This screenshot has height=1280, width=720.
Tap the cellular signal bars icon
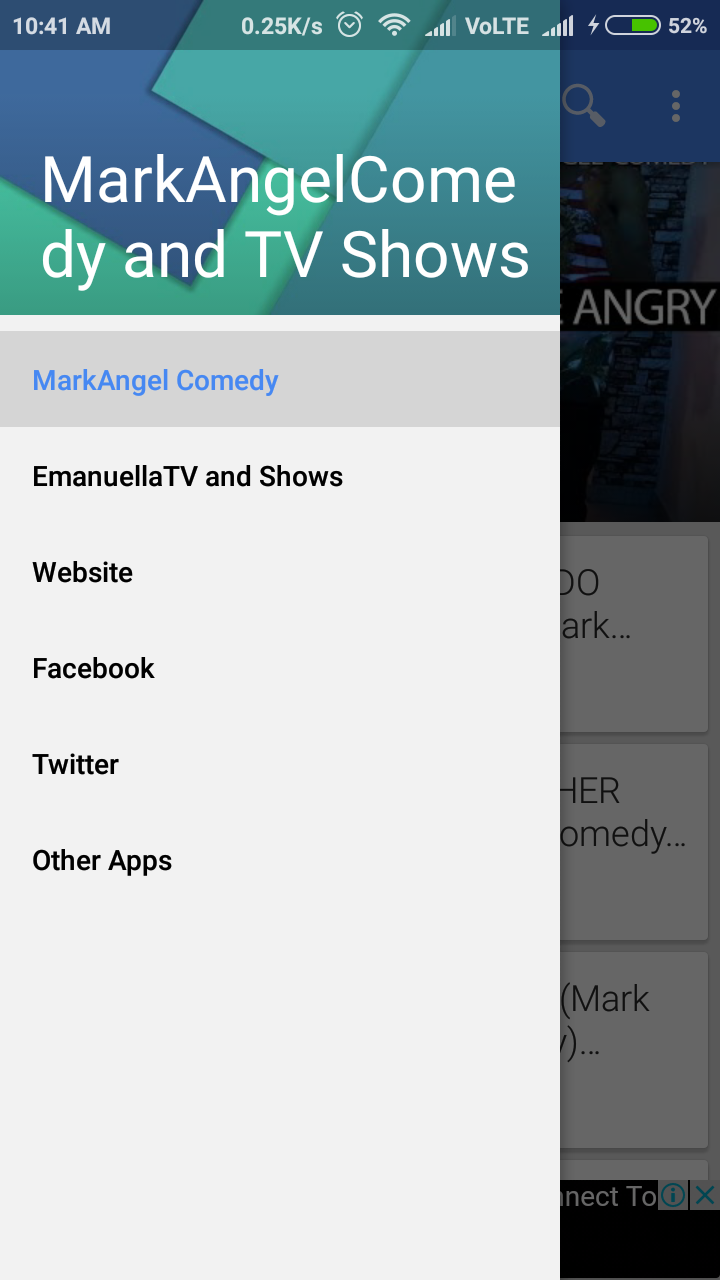click(x=439, y=25)
